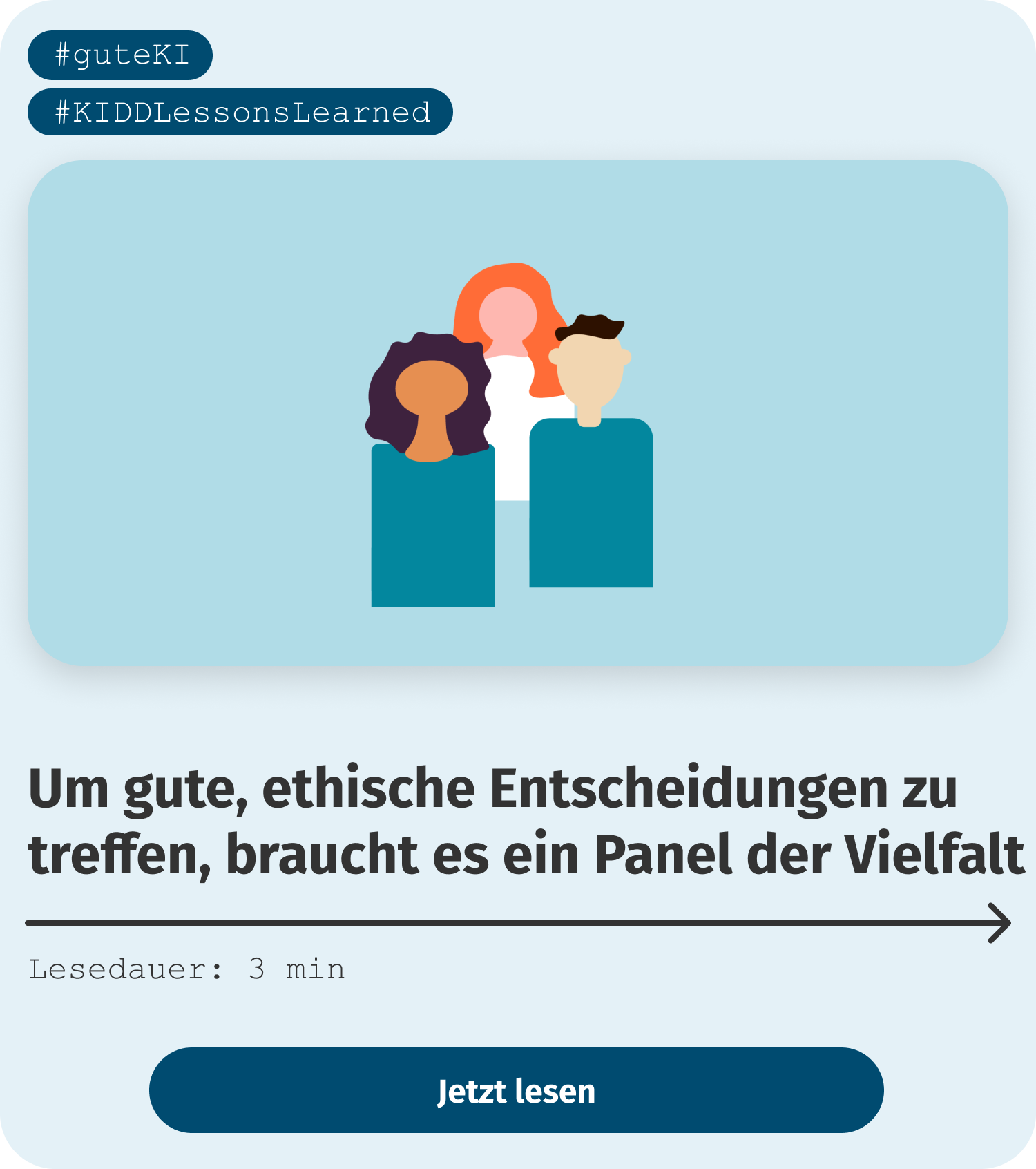Open the #KIDDLessonsLearned hashtag

point(241,111)
